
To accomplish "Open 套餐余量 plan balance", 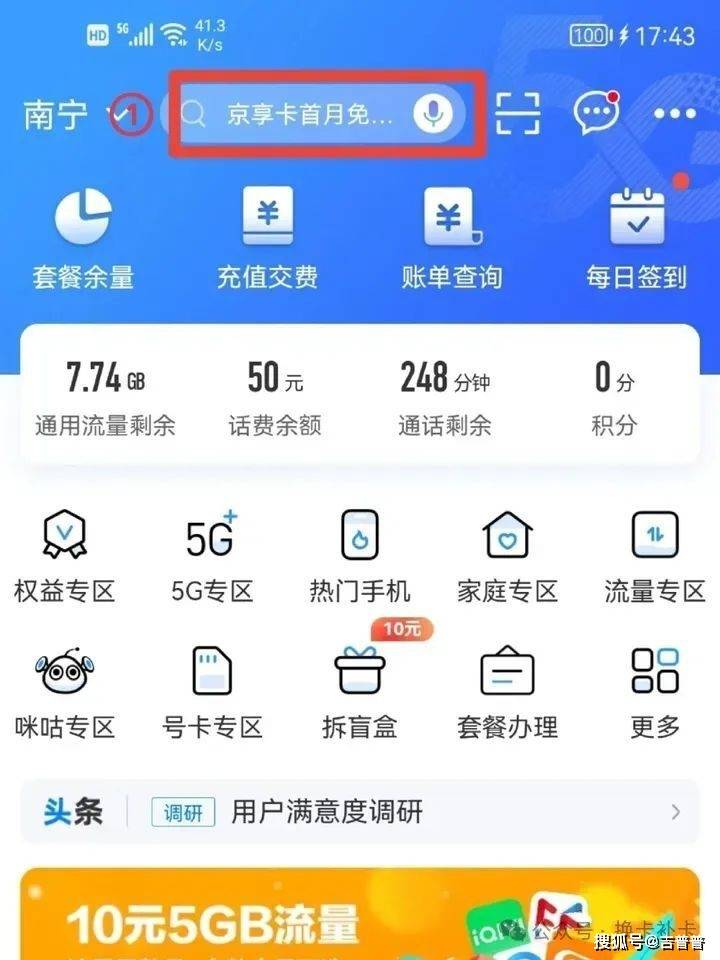I will coord(83,238).
